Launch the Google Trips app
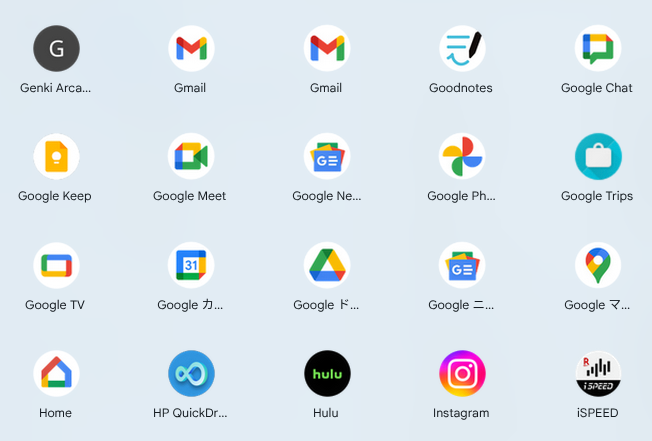The height and width of the screenshot is (441, 652). click(x=597, y=157)
